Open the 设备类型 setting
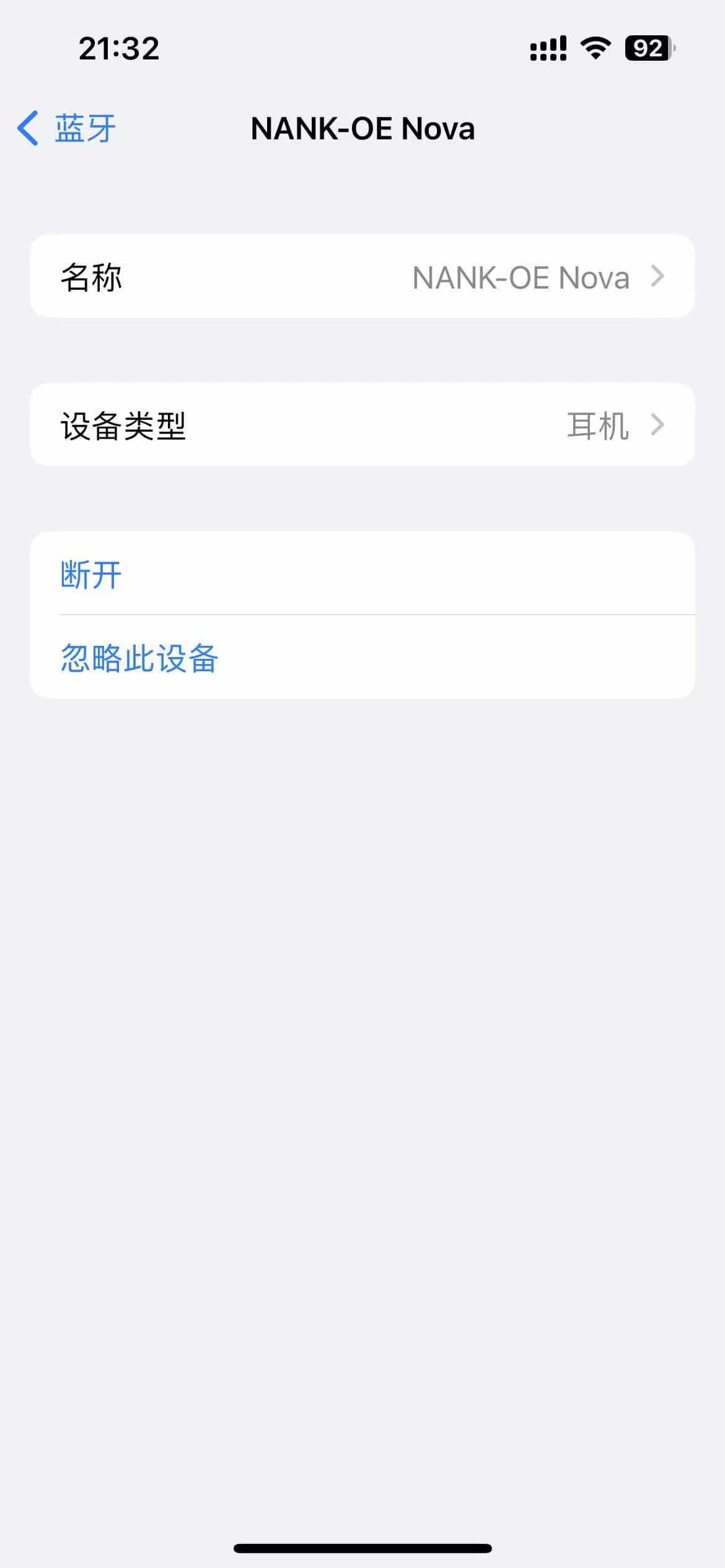 click(x=362, y=425)
